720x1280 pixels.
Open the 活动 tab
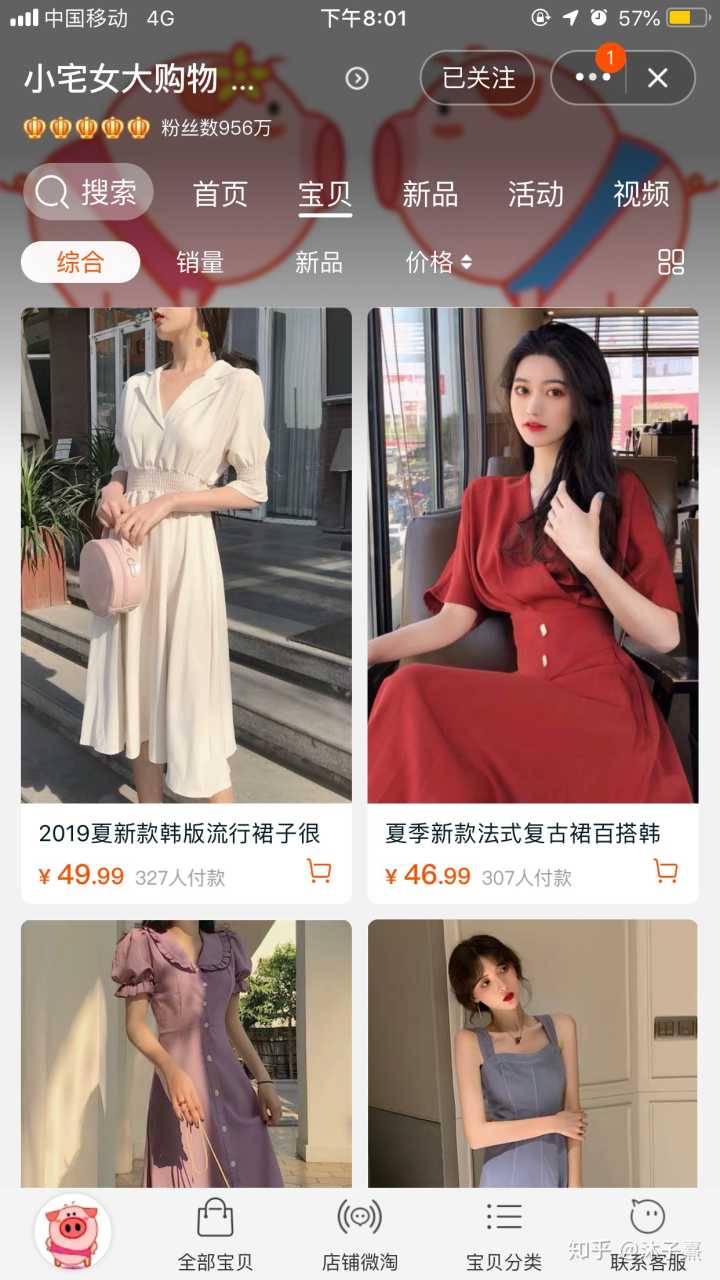(x=536, y=194)
